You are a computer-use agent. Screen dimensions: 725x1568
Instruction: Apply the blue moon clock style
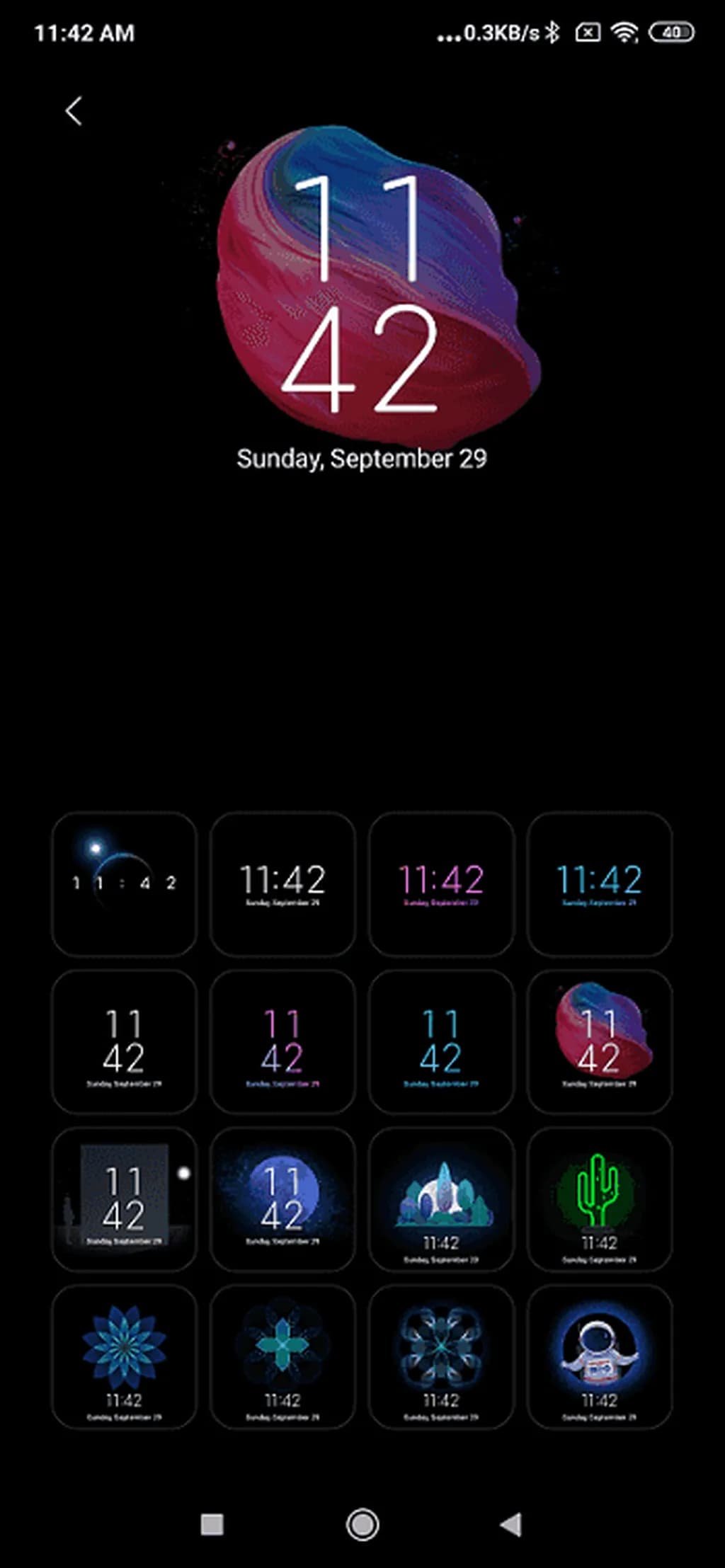(282, 1200)
